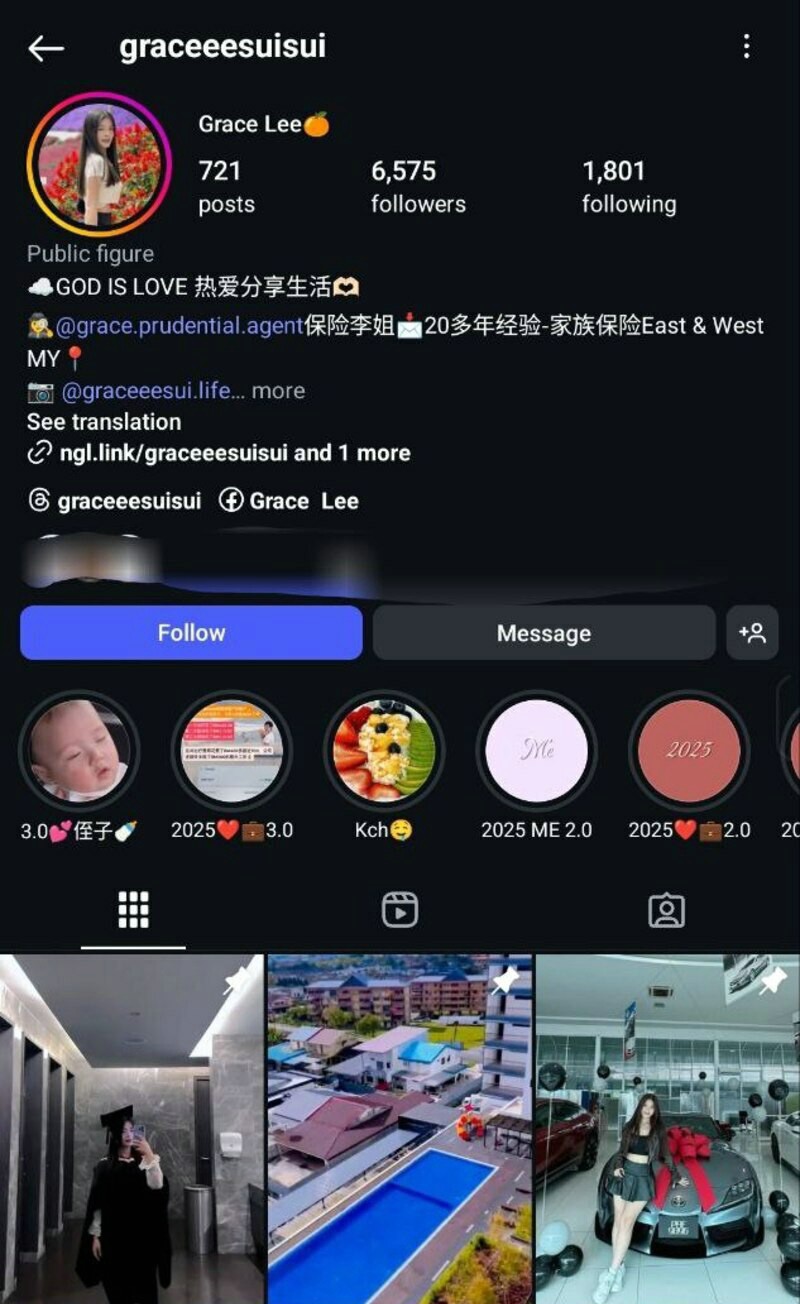Open the three-dot overflow menu
800x1304 pixels.
(746, 47)
